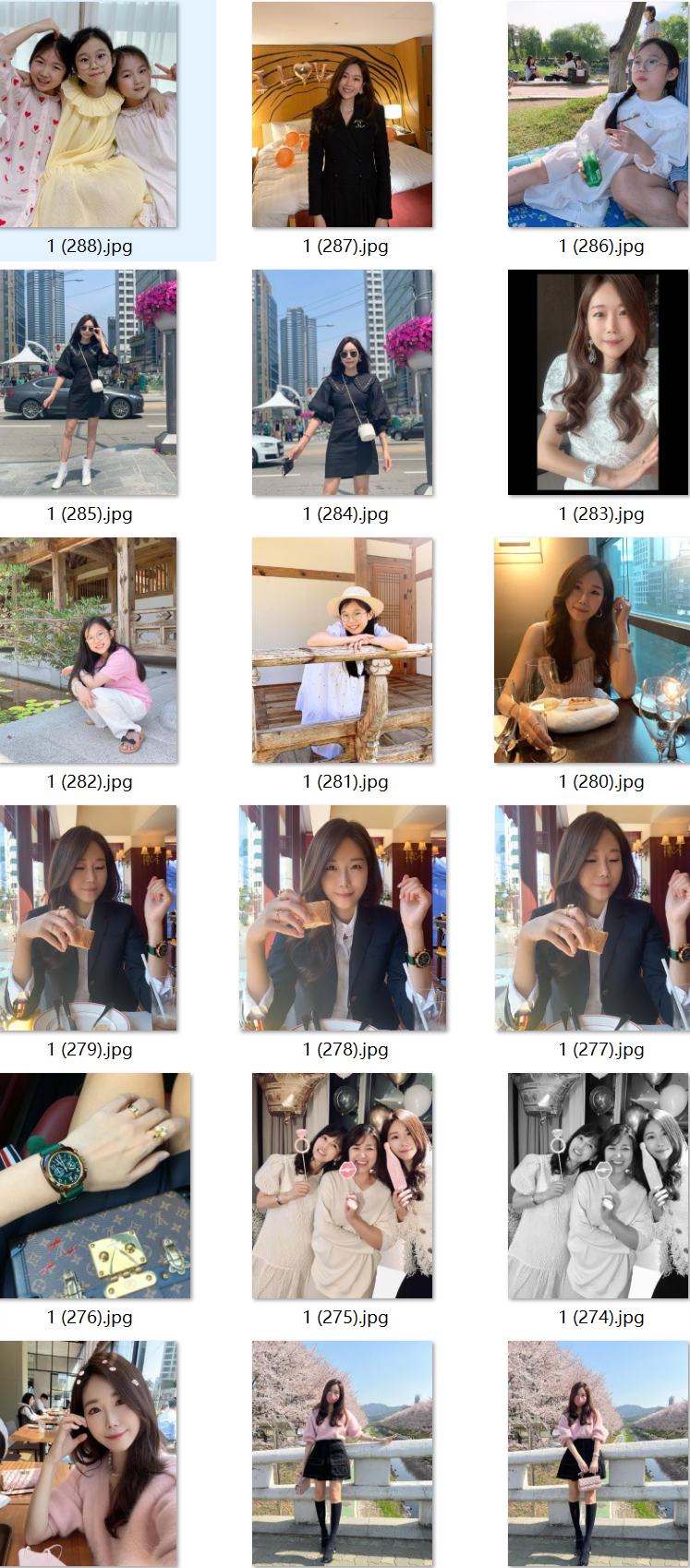Viewport: 690px width, 1568px height.
Task: Choose thumbnail 1 (279).jpg
Action: point(89,918)
